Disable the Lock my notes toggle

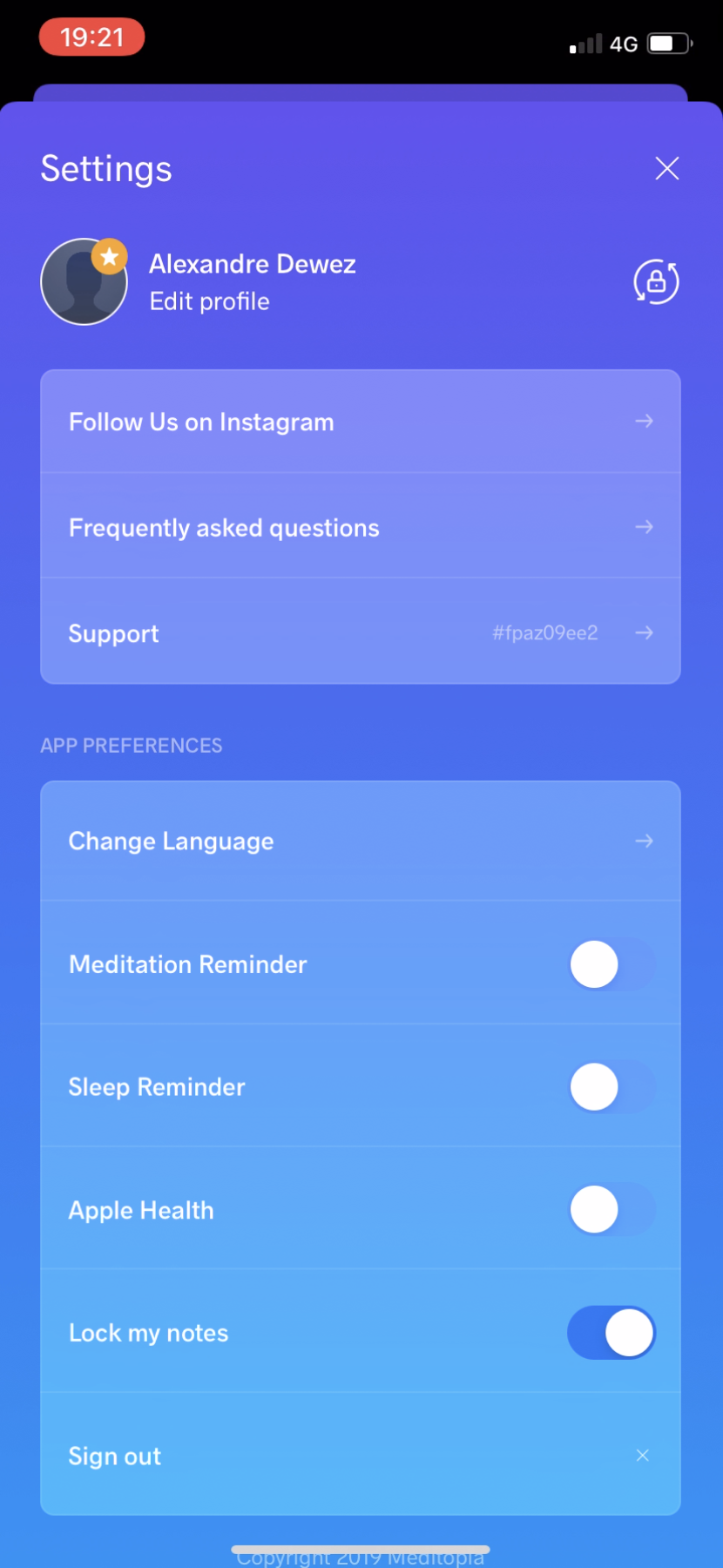click(612, 1333)
